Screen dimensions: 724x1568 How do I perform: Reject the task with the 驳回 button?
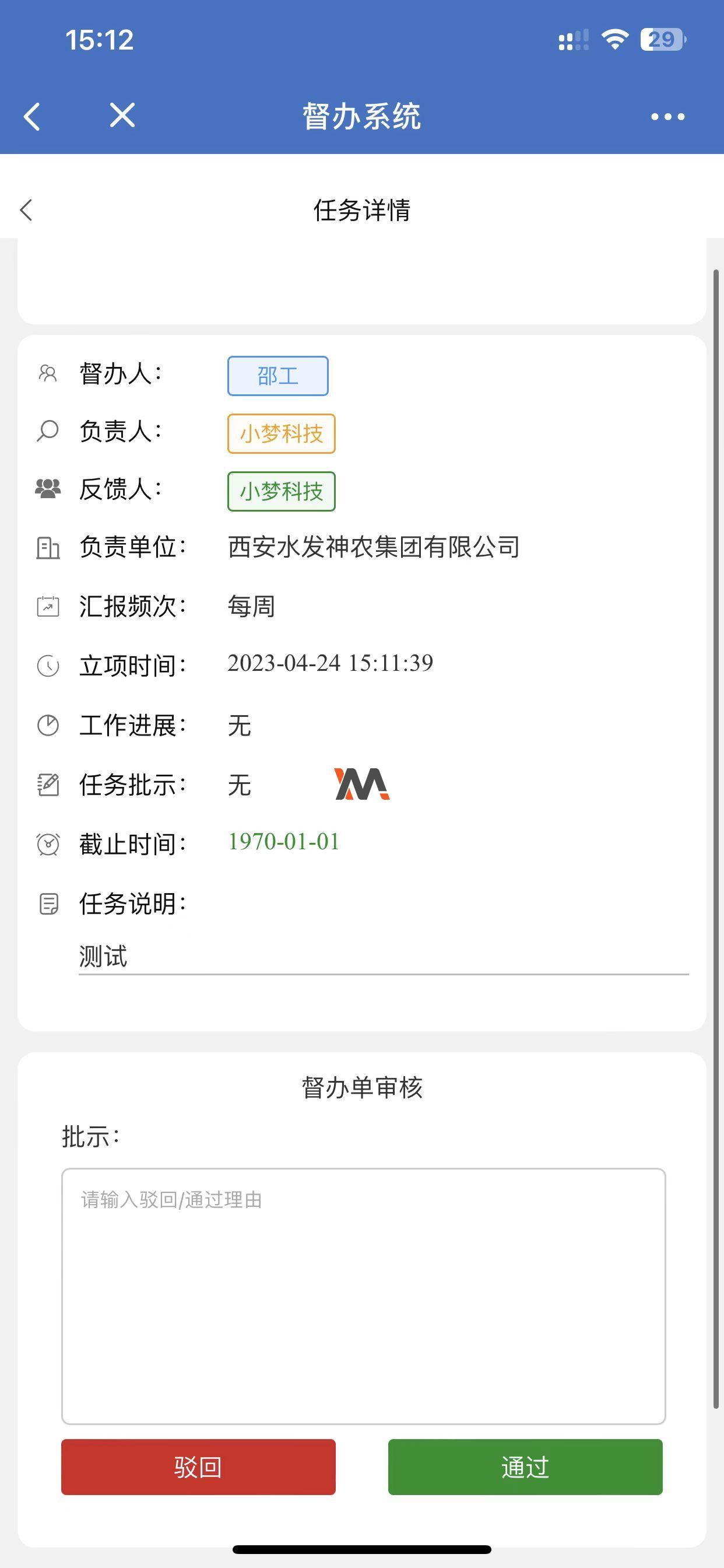[198, 1467]
